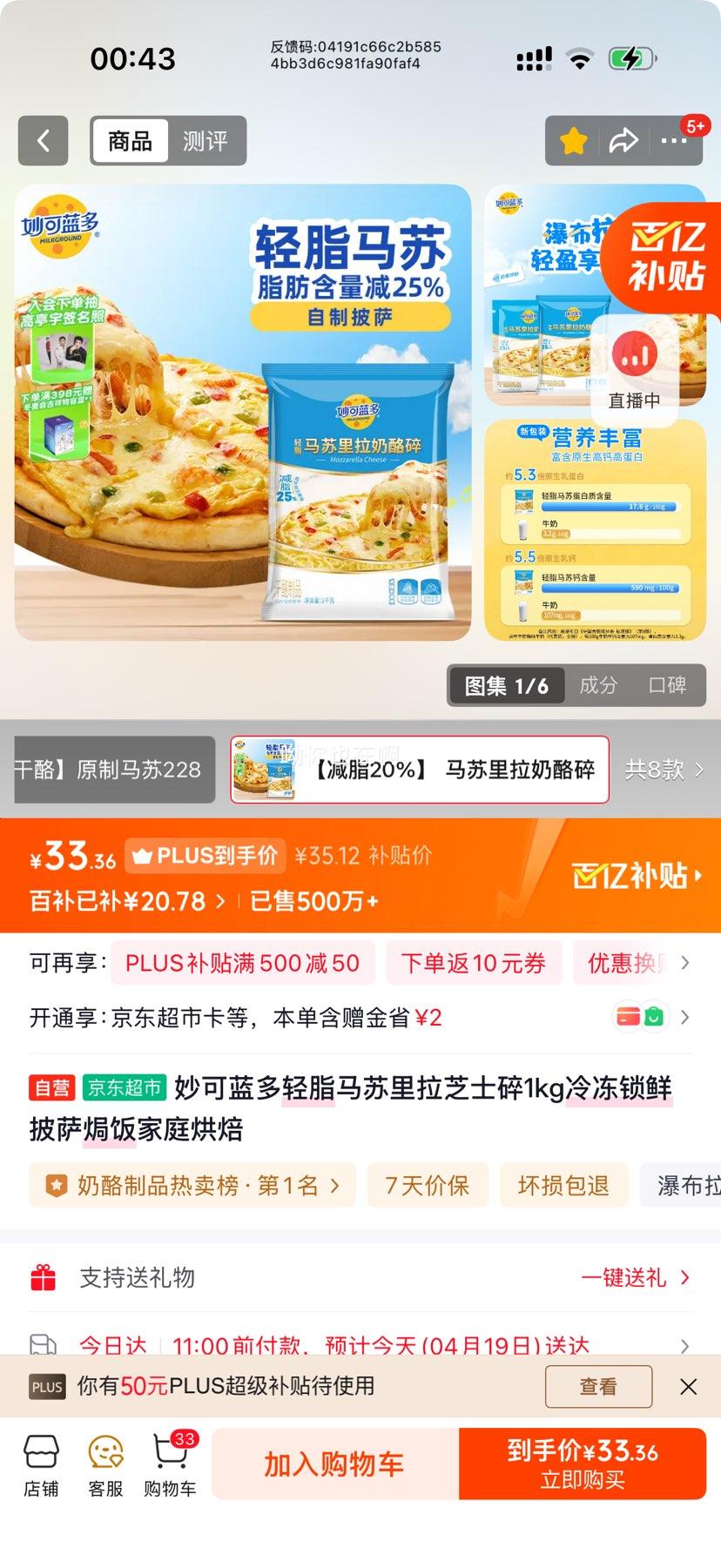Toggle the favorite star in the top bar
721x1568 pixels.
coord(572,140)
